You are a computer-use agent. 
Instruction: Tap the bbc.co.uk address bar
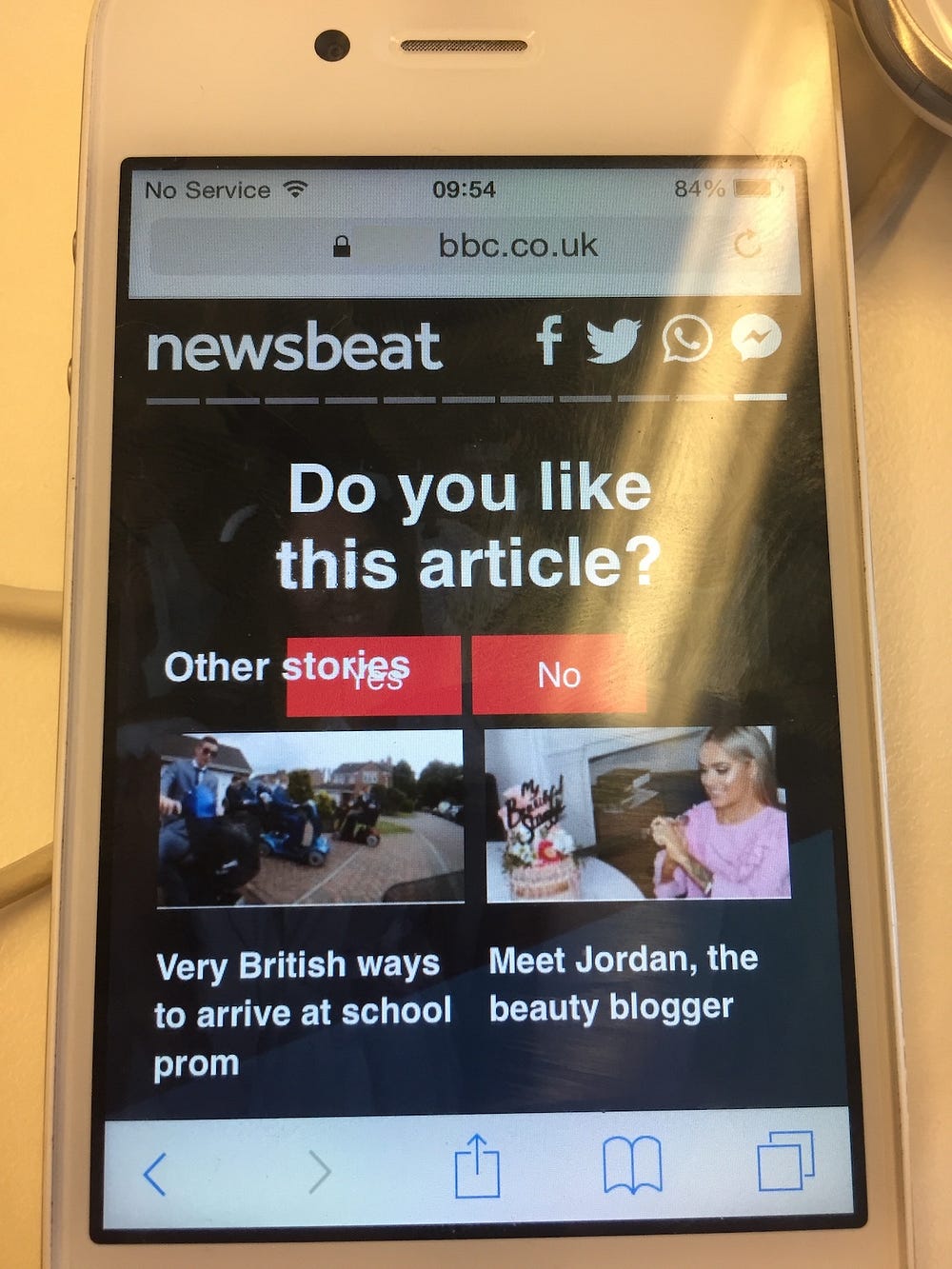(517, 246)
